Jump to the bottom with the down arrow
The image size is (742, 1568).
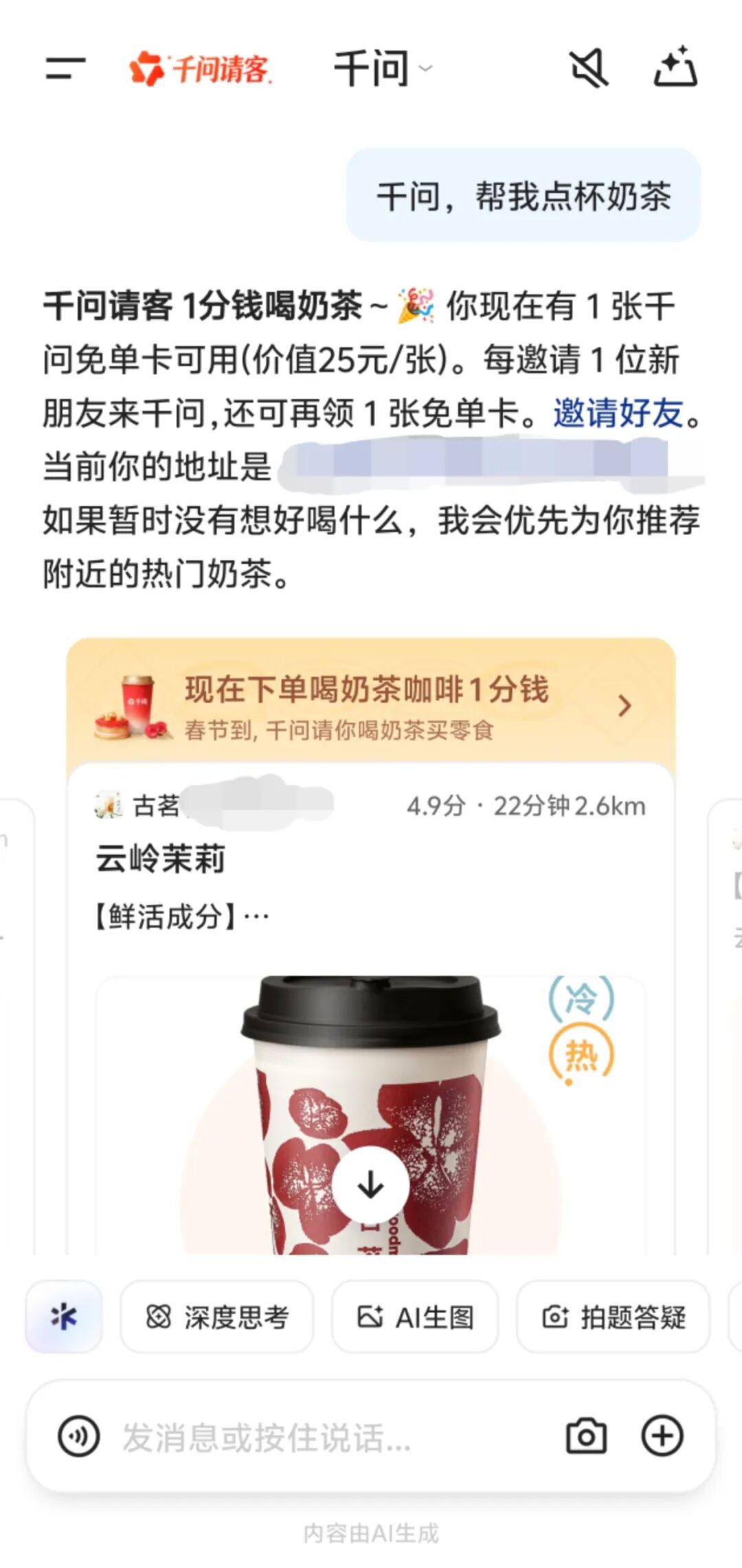pos(371,1185)
